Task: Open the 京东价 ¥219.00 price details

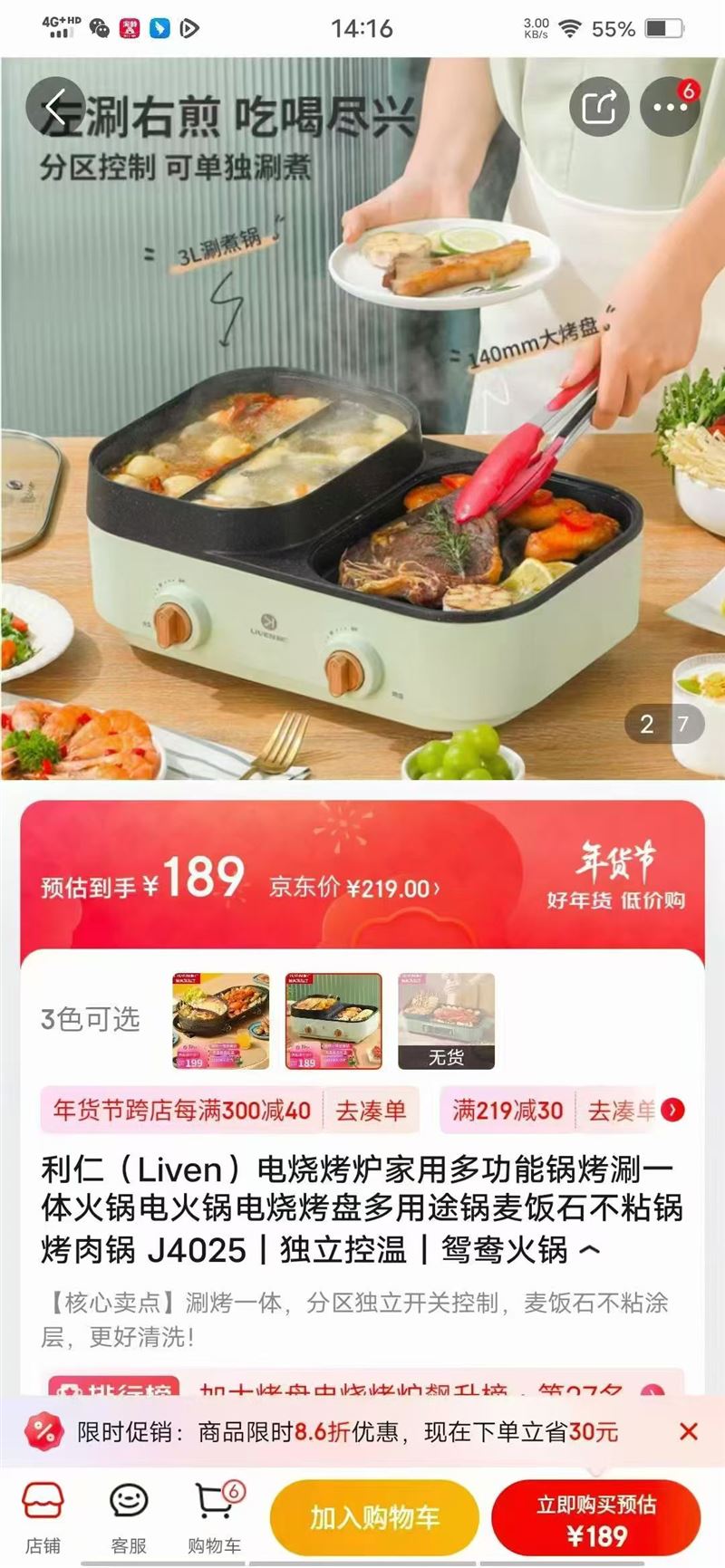Action: coord(354,888)
